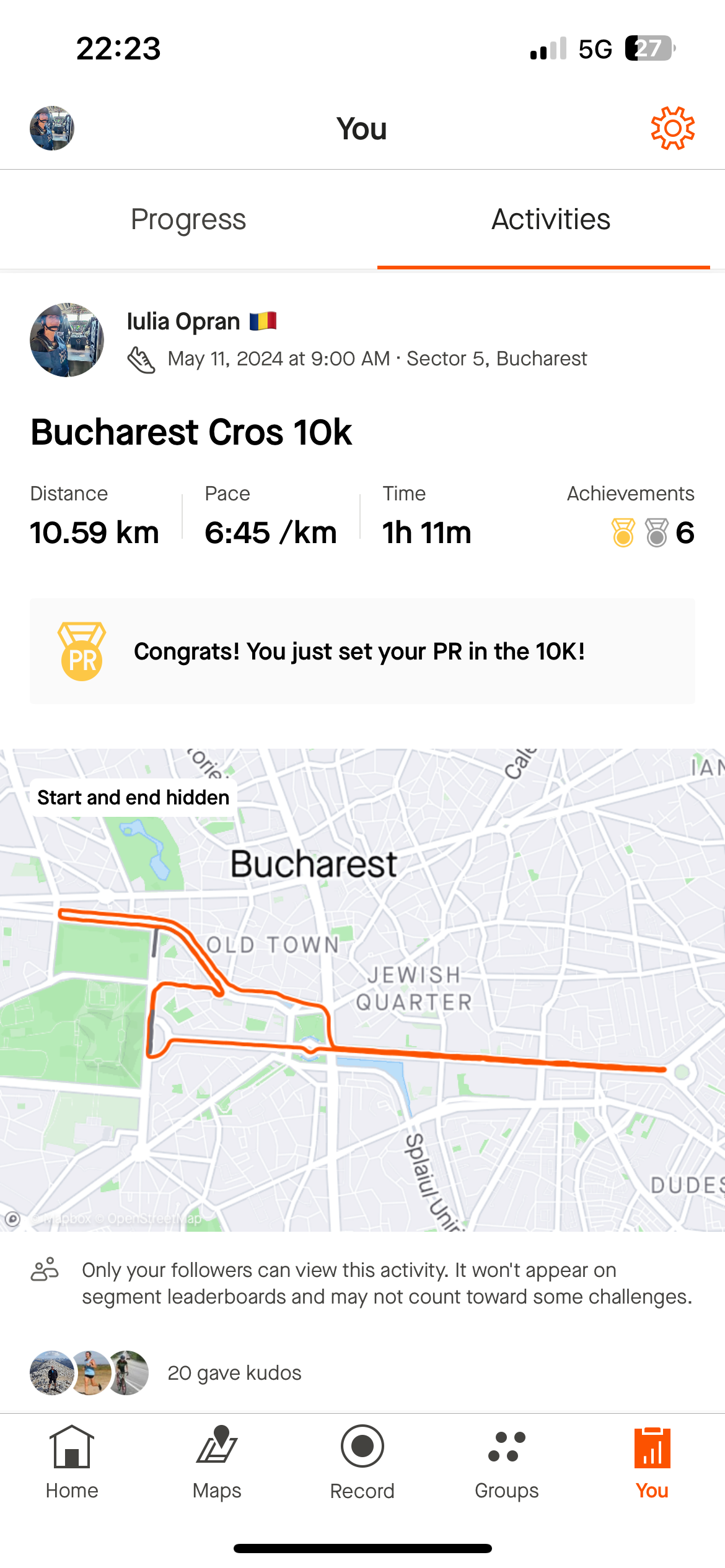See who gave the 20 kudos
Screen dimensions: 725x1568
pyautogui.click(x=234, y=1373)
